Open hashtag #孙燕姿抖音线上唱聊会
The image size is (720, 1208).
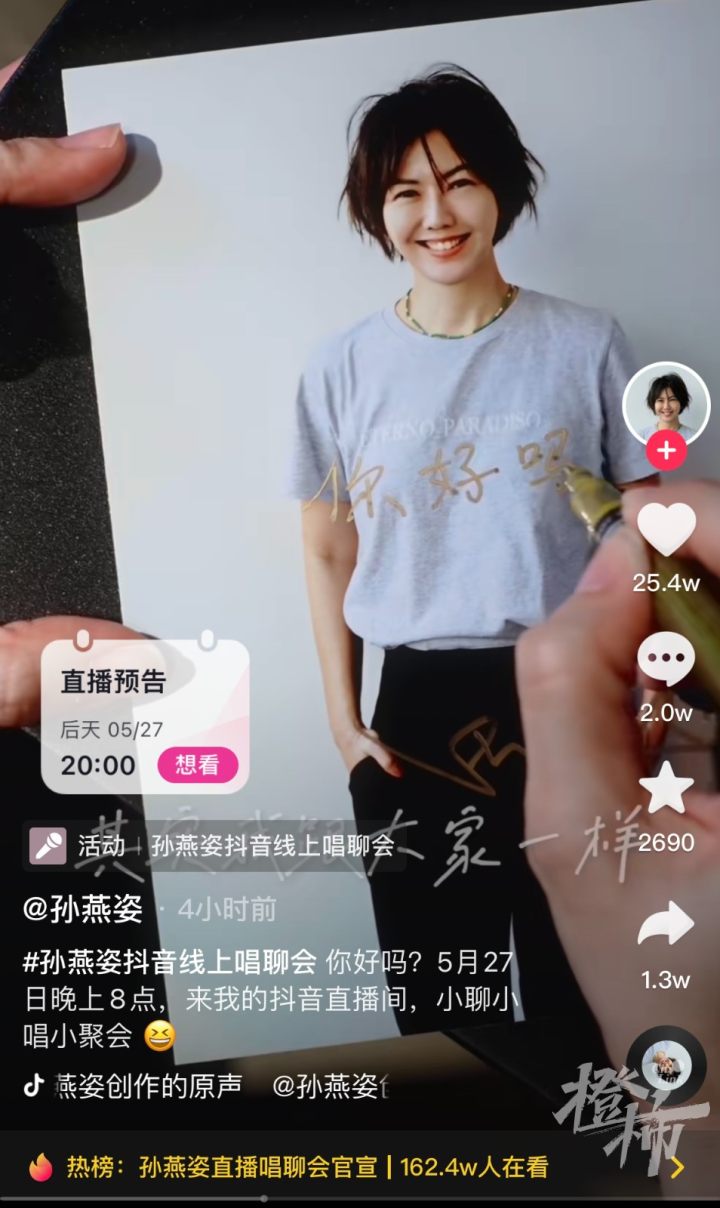(170, 963)
